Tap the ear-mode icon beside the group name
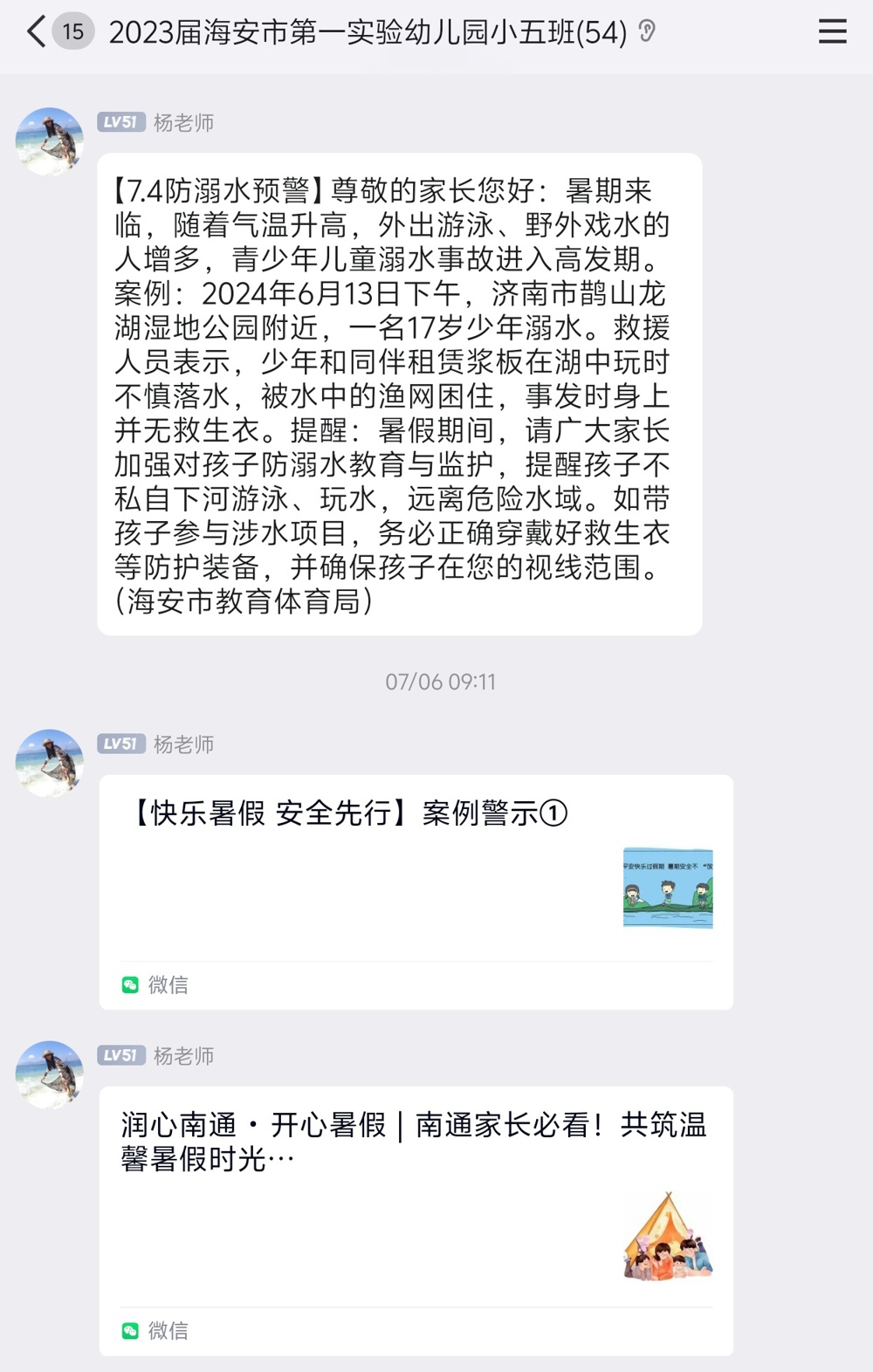This screenshot has height=1372, width=873. click(644, 31)
